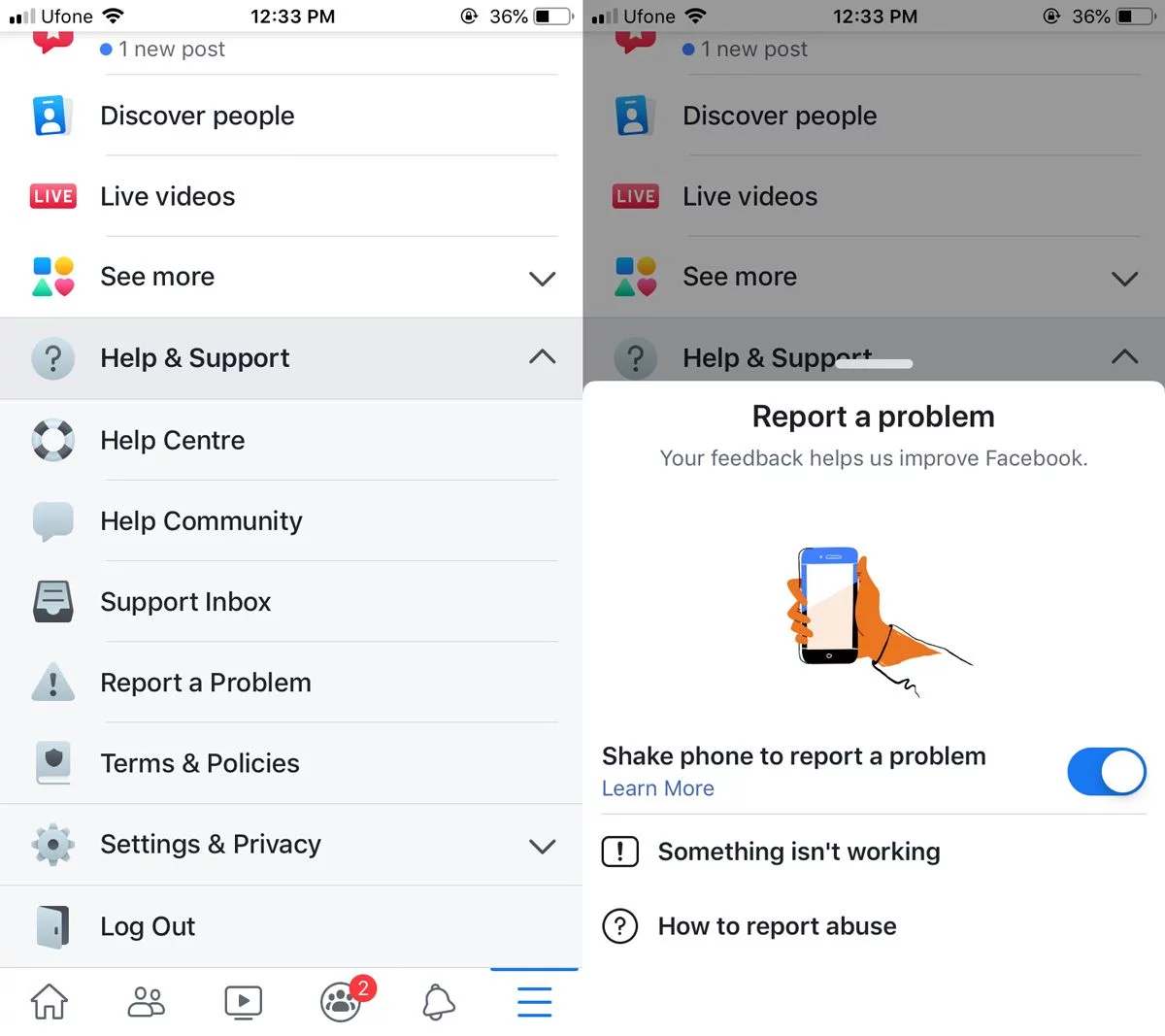The height and width of the screenshot is (1036, 1165).
Task: Open Terms & Policies
Action: coord(200,763)
